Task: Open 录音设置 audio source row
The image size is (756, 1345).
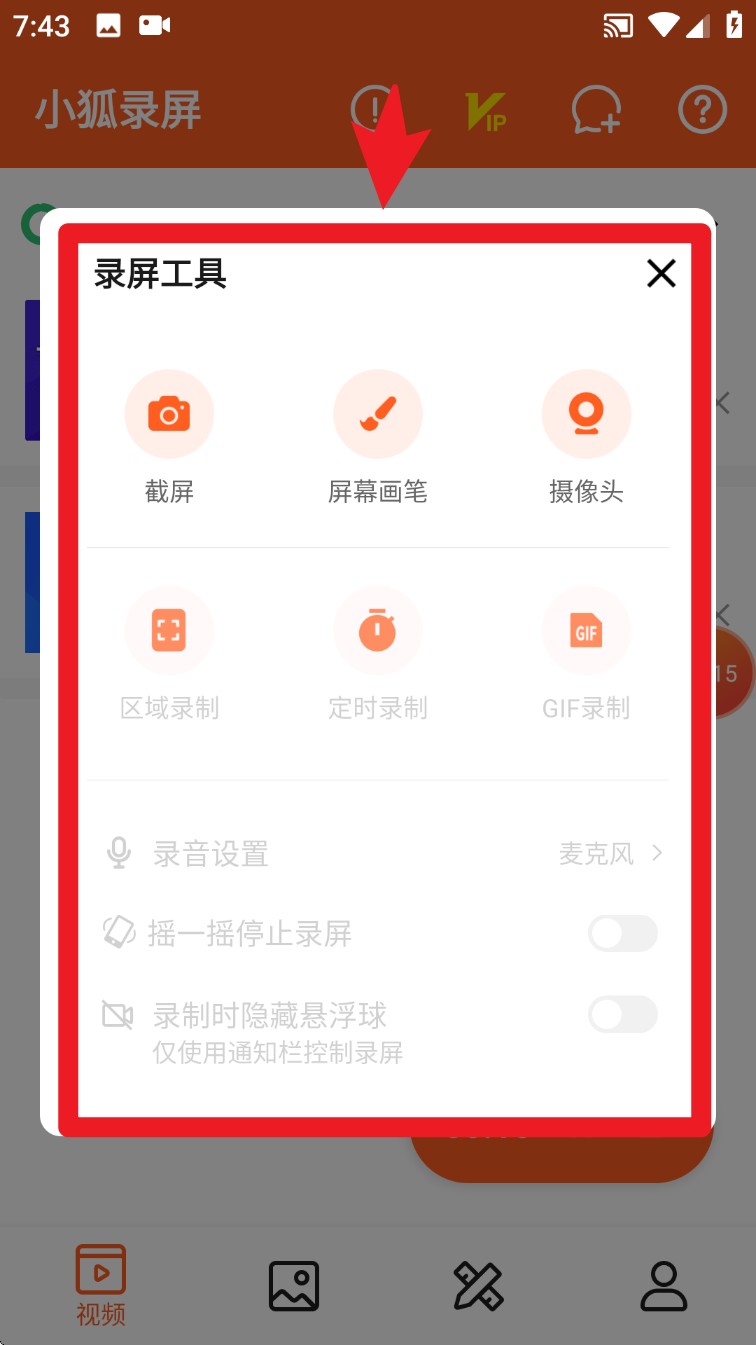Action: 385,854
